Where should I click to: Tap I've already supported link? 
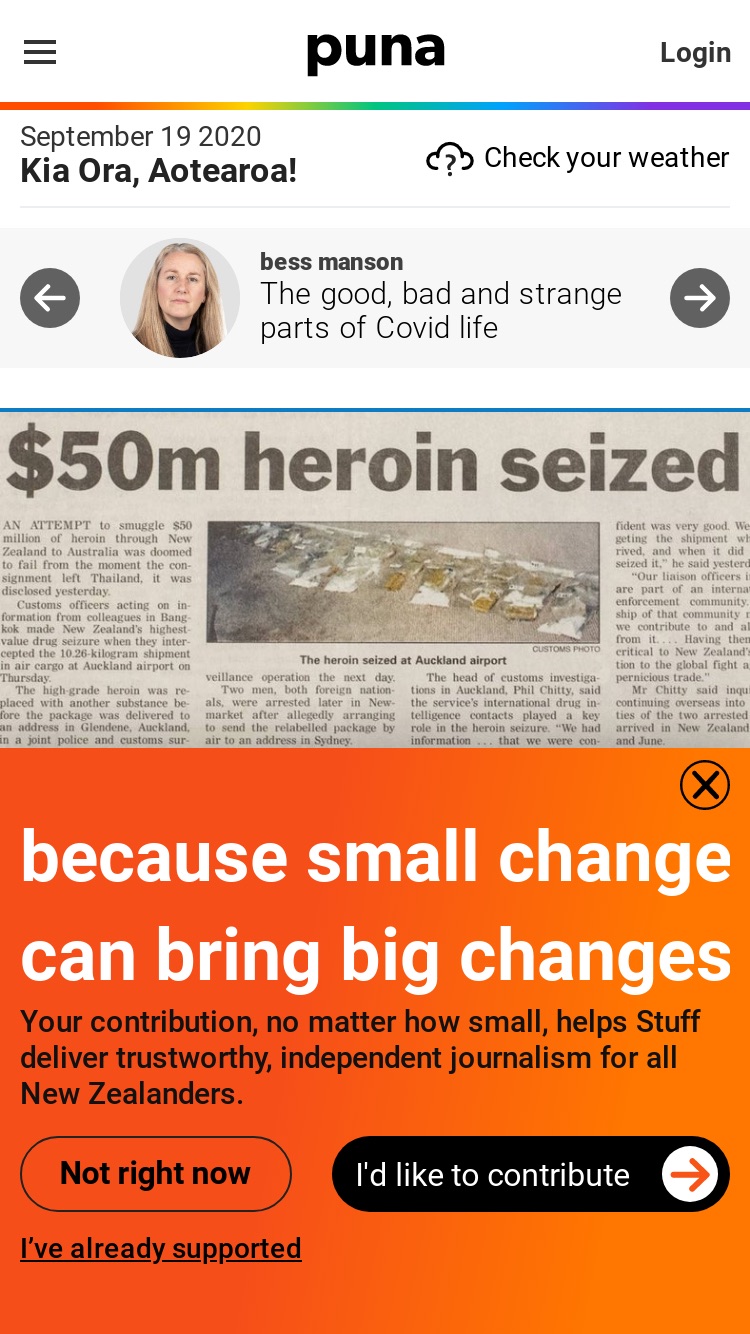[x=161, y=1248]
